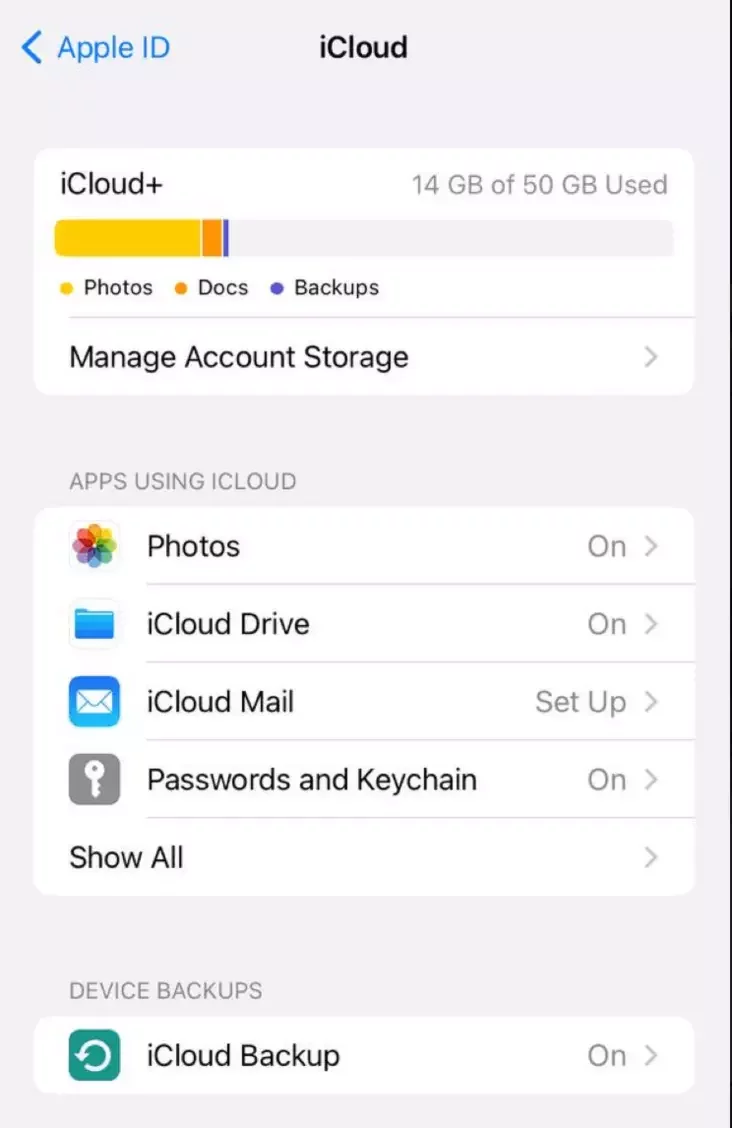Screen dimensions: 732x1128
Task: Show all apps using iCloud
Action: 363,857
